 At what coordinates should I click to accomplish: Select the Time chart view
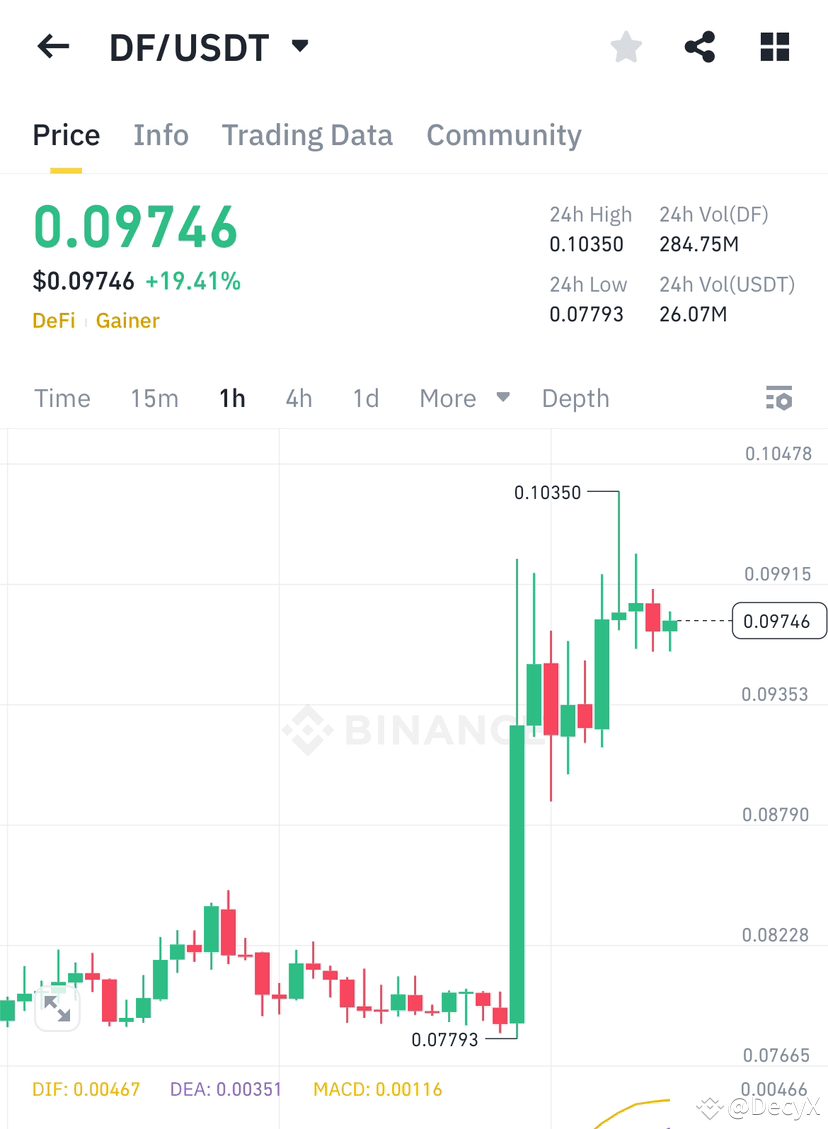[x=62, y=398]
